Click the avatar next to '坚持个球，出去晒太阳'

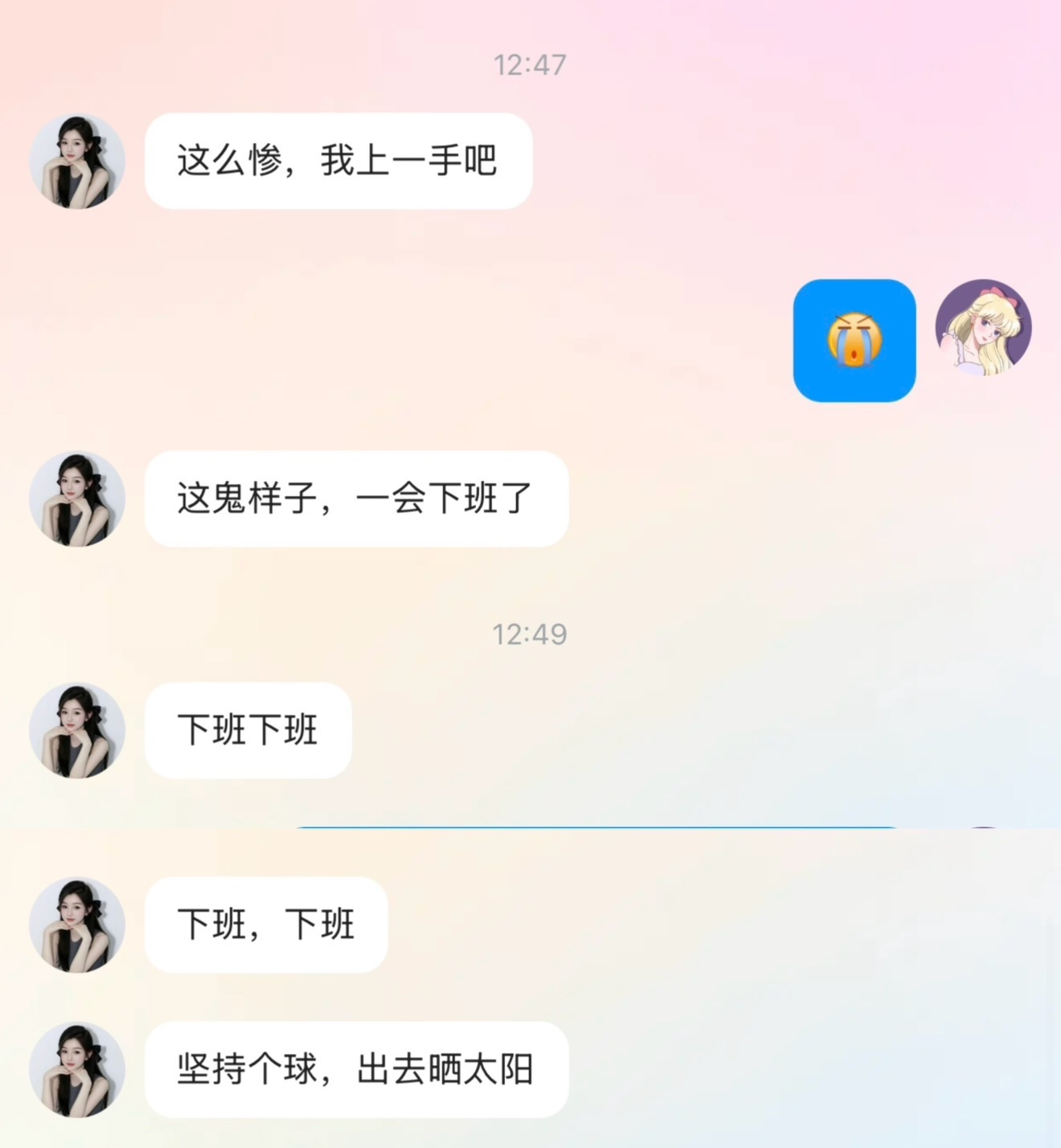click(76, 1069)
